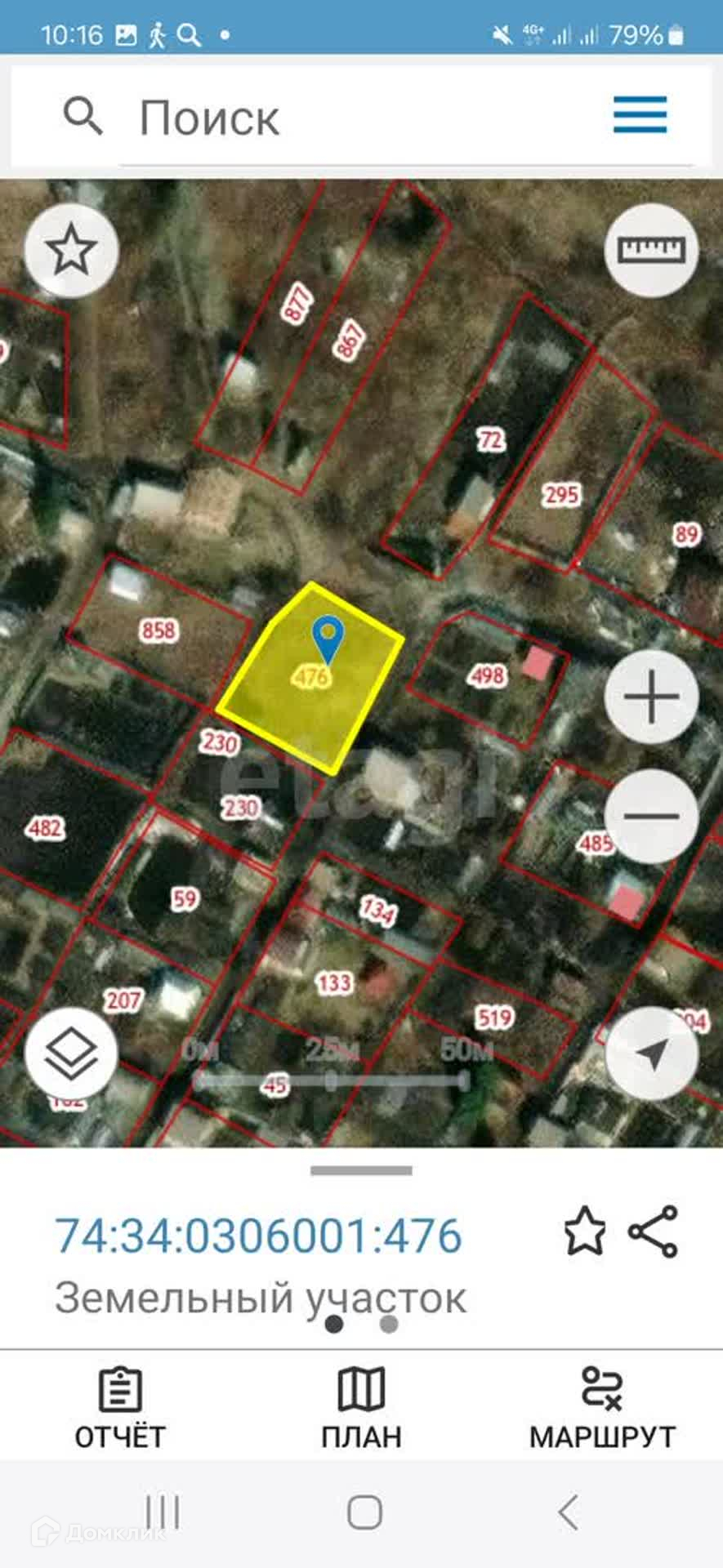
Task: Open cadastral number 74:34:0306001:476 details
Action: (258, 1236)
